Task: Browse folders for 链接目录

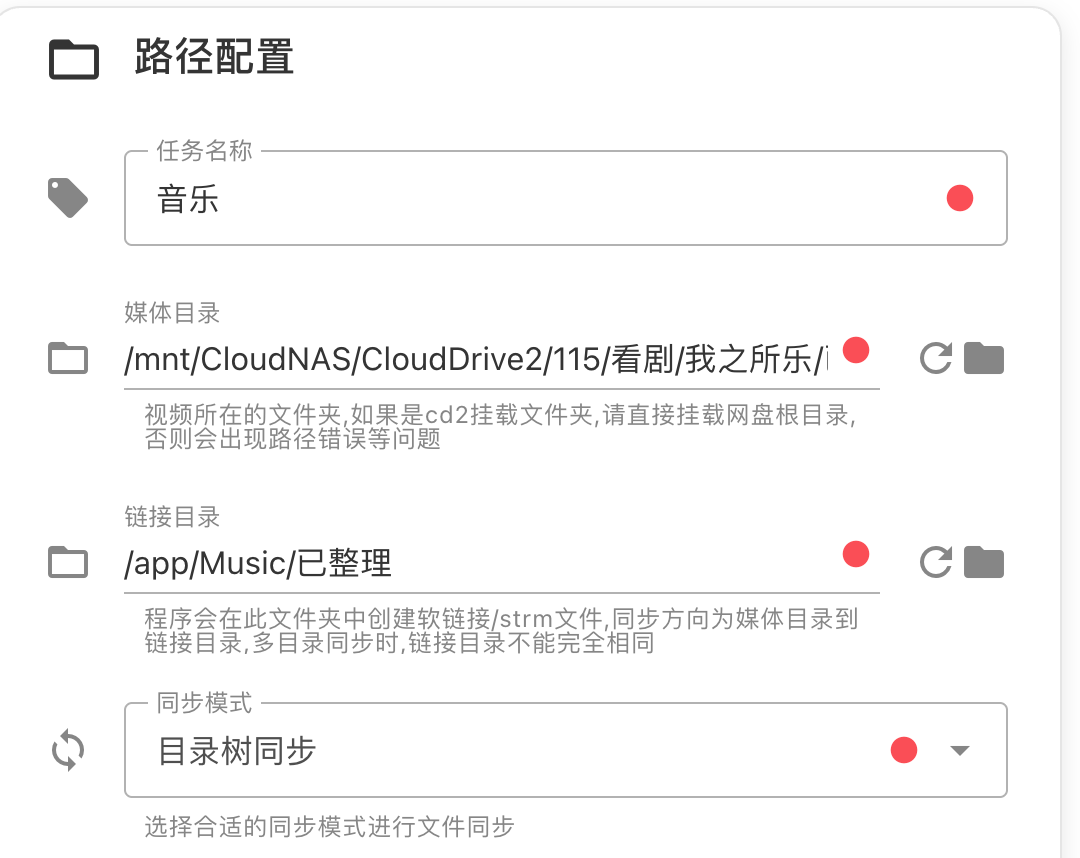Action: 984,562
